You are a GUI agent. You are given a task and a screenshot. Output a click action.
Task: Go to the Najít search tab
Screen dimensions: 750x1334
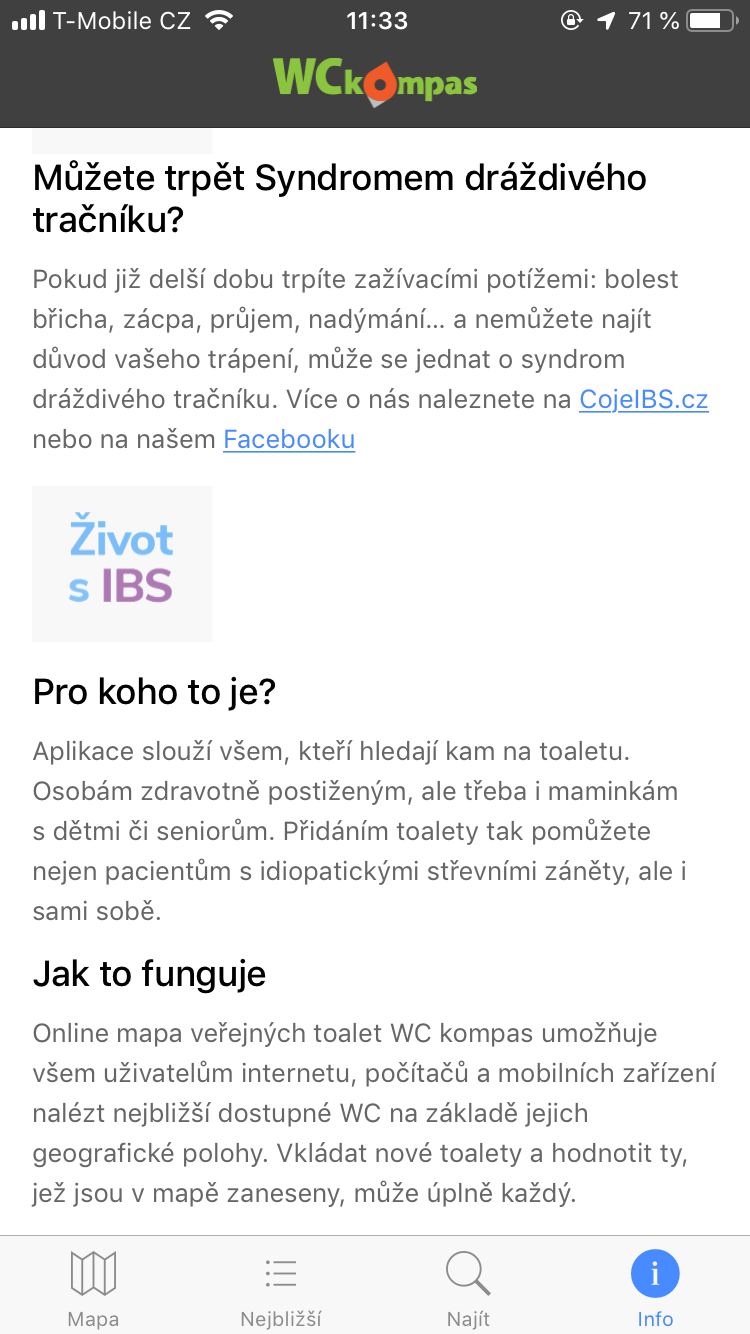(468, 1288)
